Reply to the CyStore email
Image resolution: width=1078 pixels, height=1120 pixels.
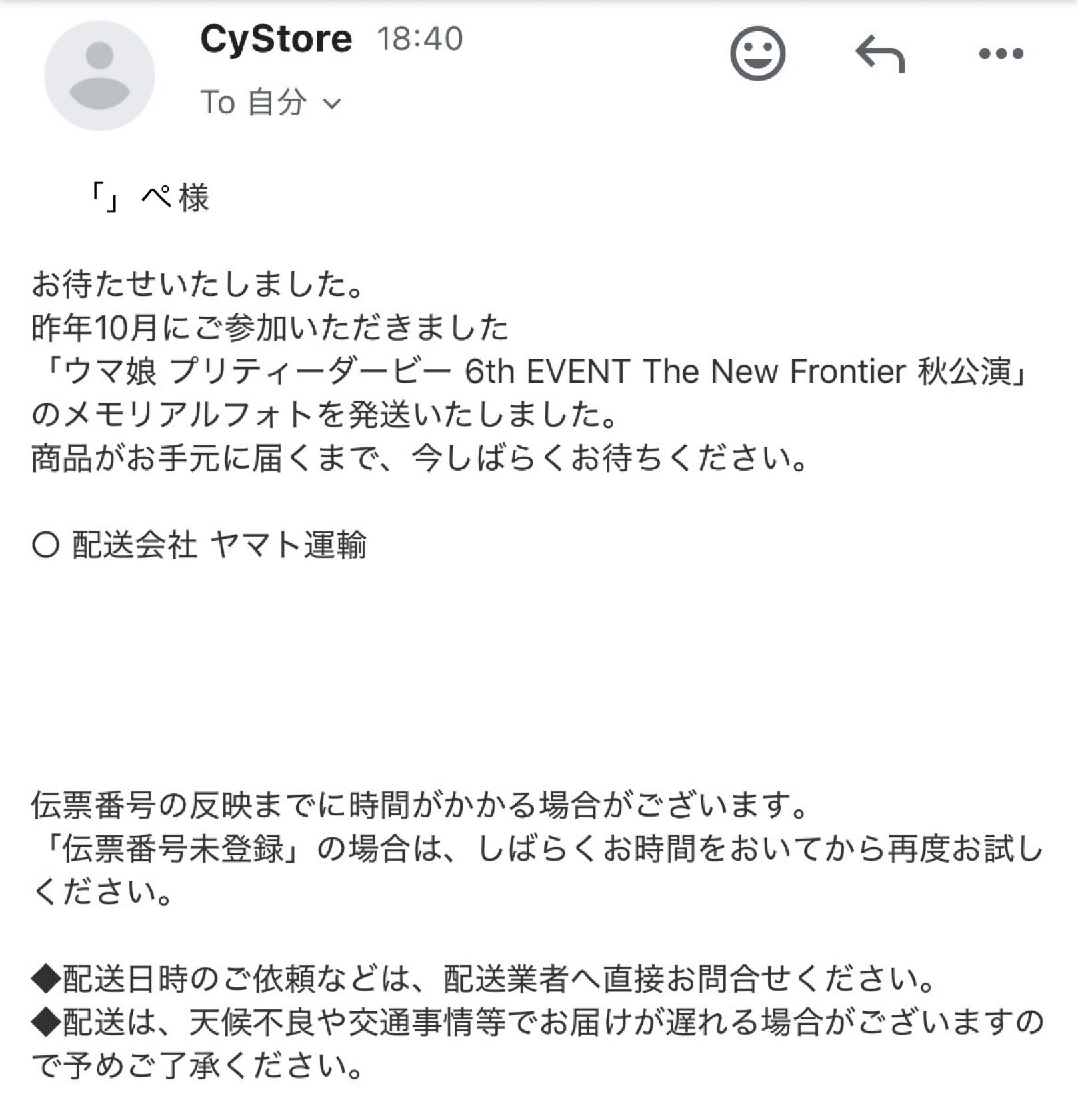point(879,53)
